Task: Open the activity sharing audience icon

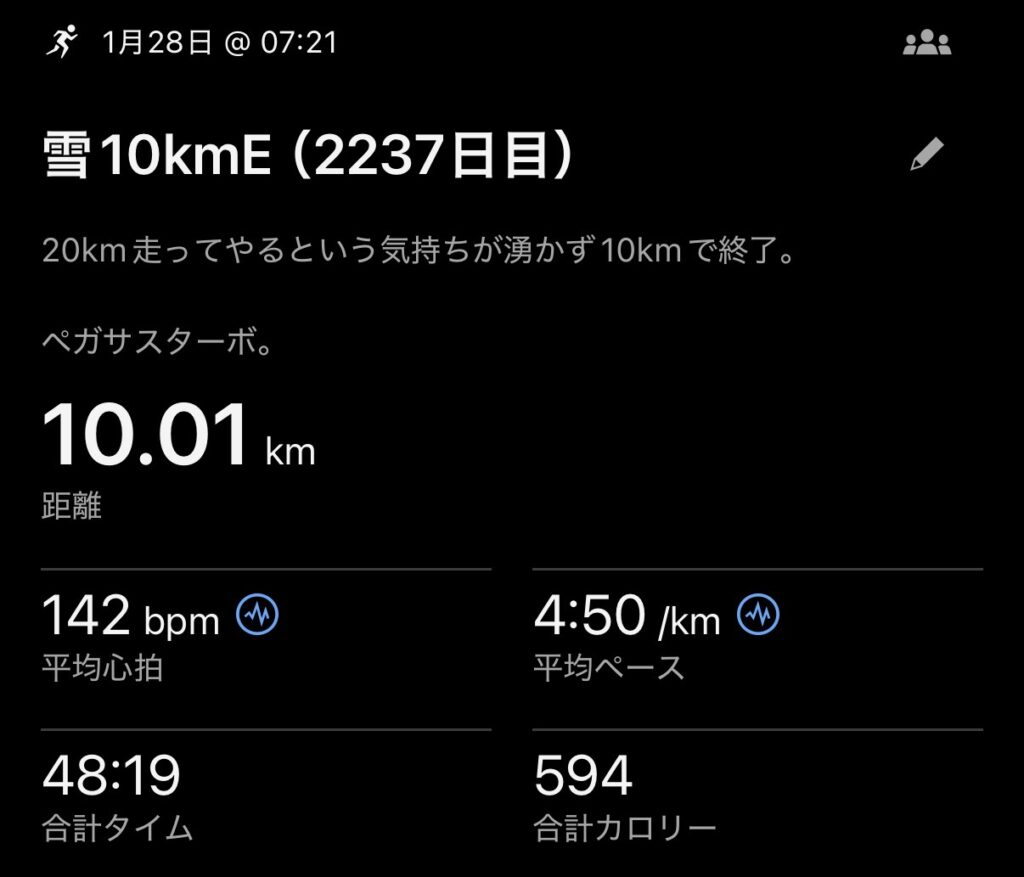Action: [x=927, y=44]
